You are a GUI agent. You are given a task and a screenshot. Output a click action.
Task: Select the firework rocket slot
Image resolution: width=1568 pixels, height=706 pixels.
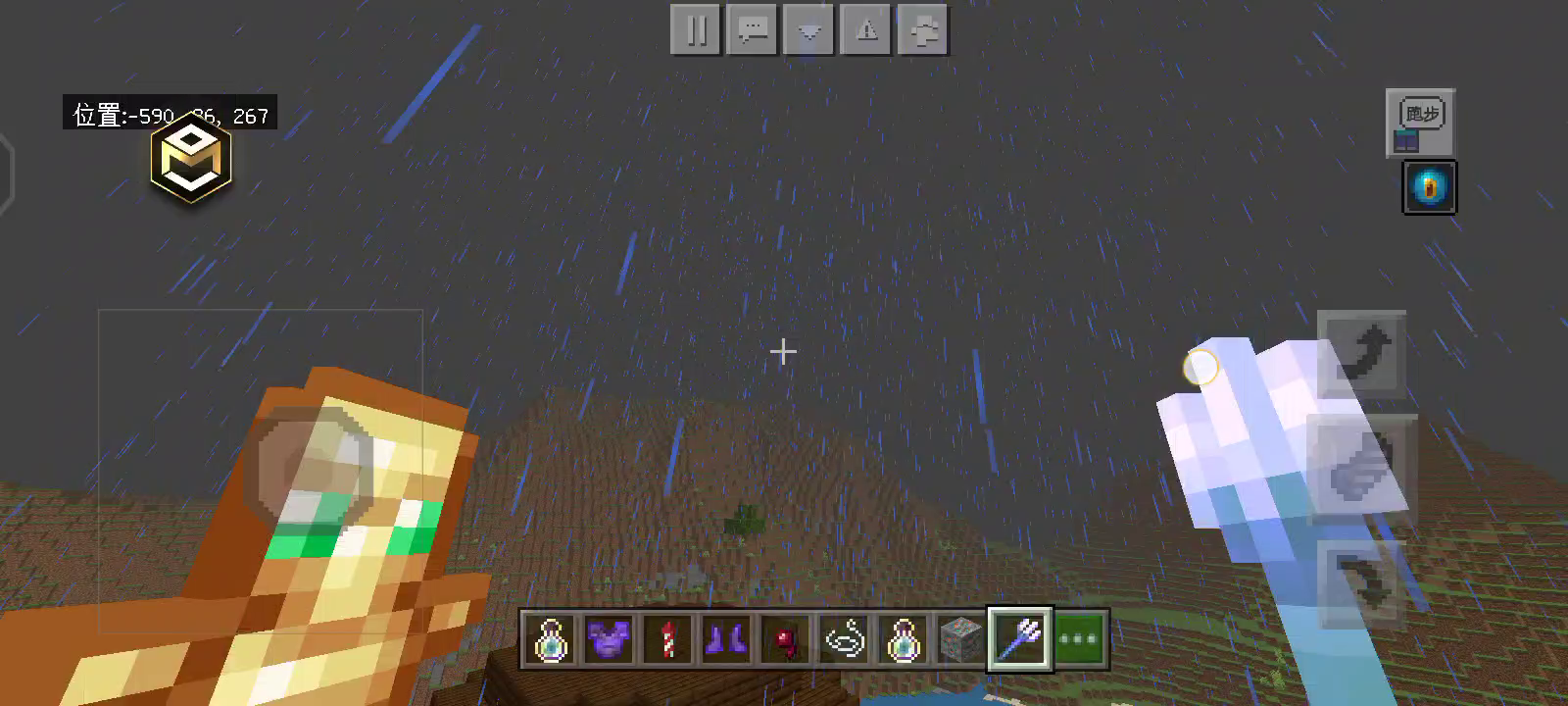[x=667, y=640]
